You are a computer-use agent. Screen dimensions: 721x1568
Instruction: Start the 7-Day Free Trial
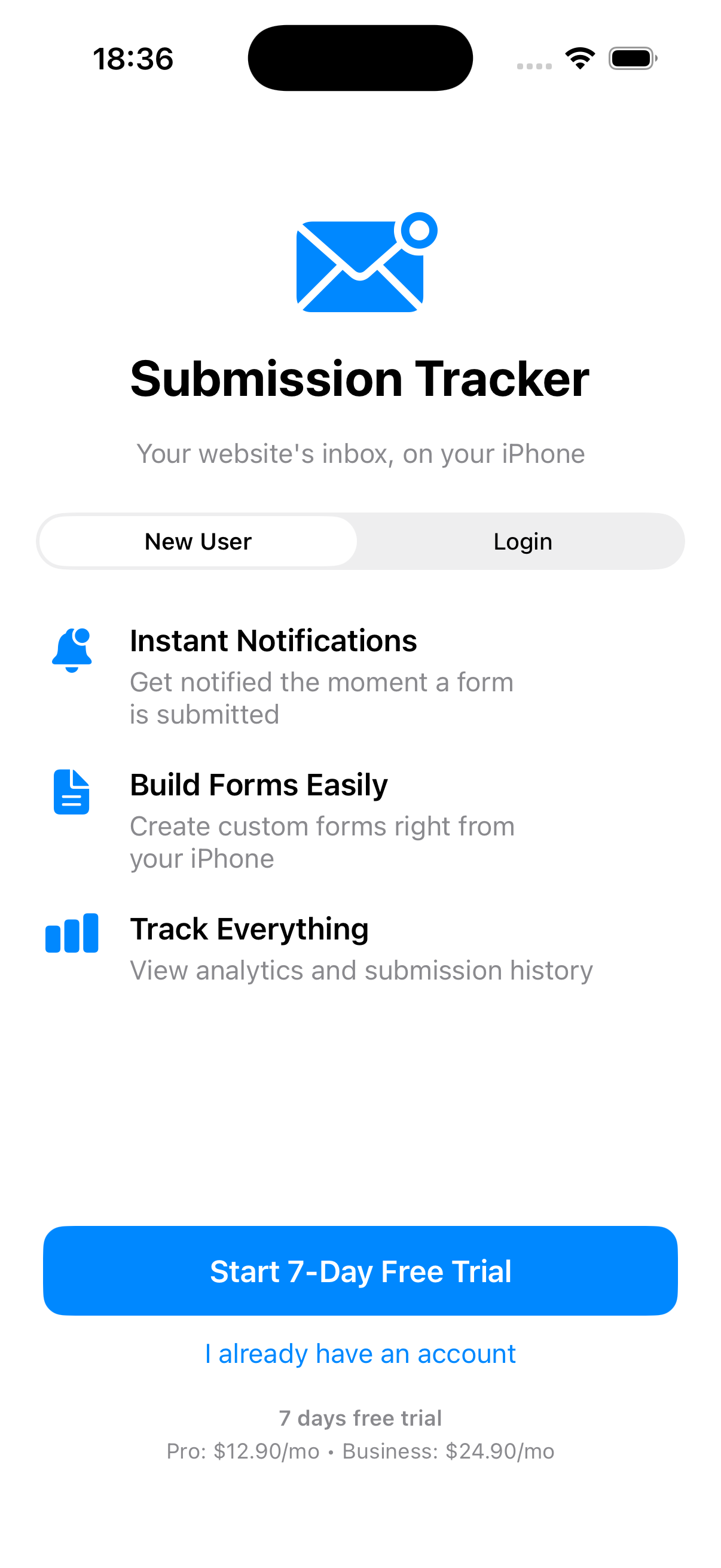tap(360, 1271)
